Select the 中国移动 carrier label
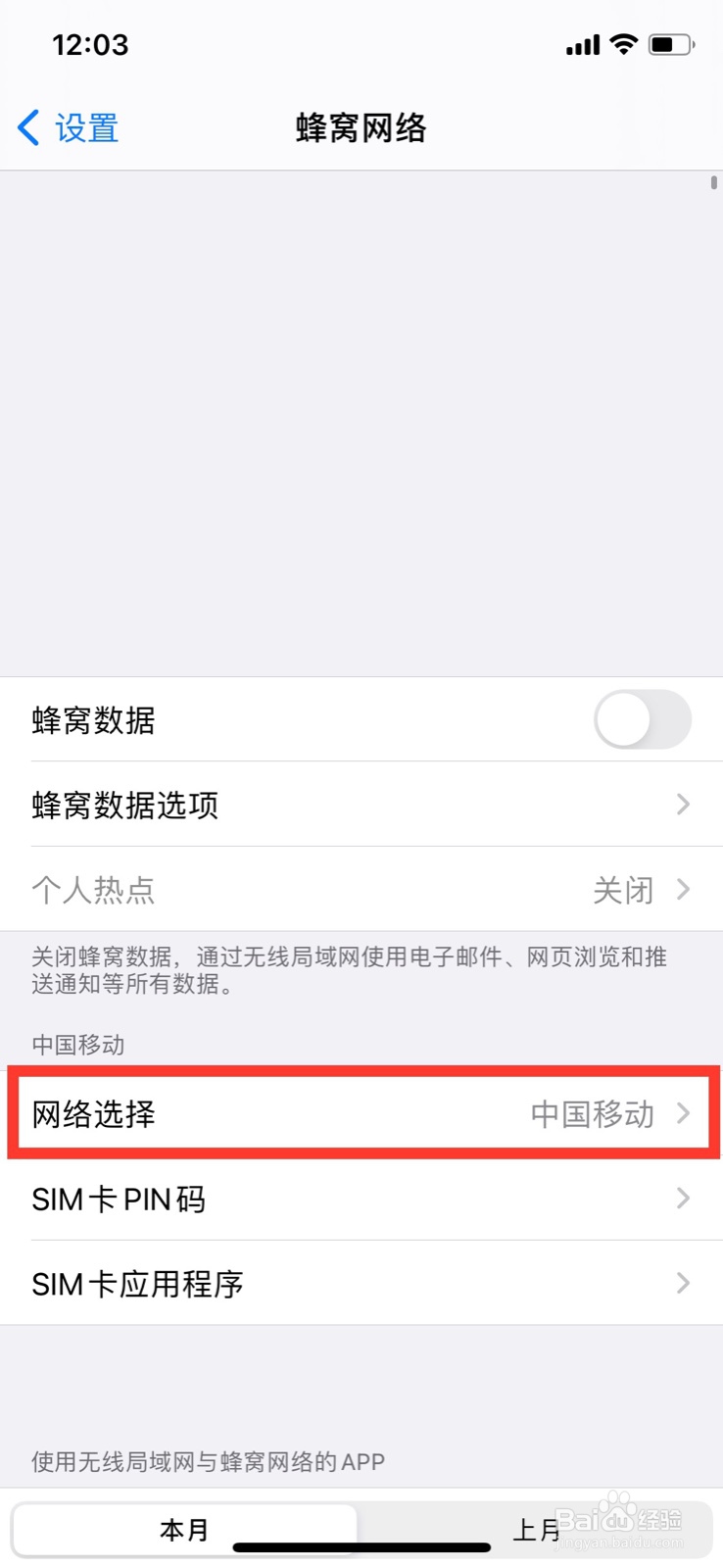723x1568 pixels. tap(592, 1113)
